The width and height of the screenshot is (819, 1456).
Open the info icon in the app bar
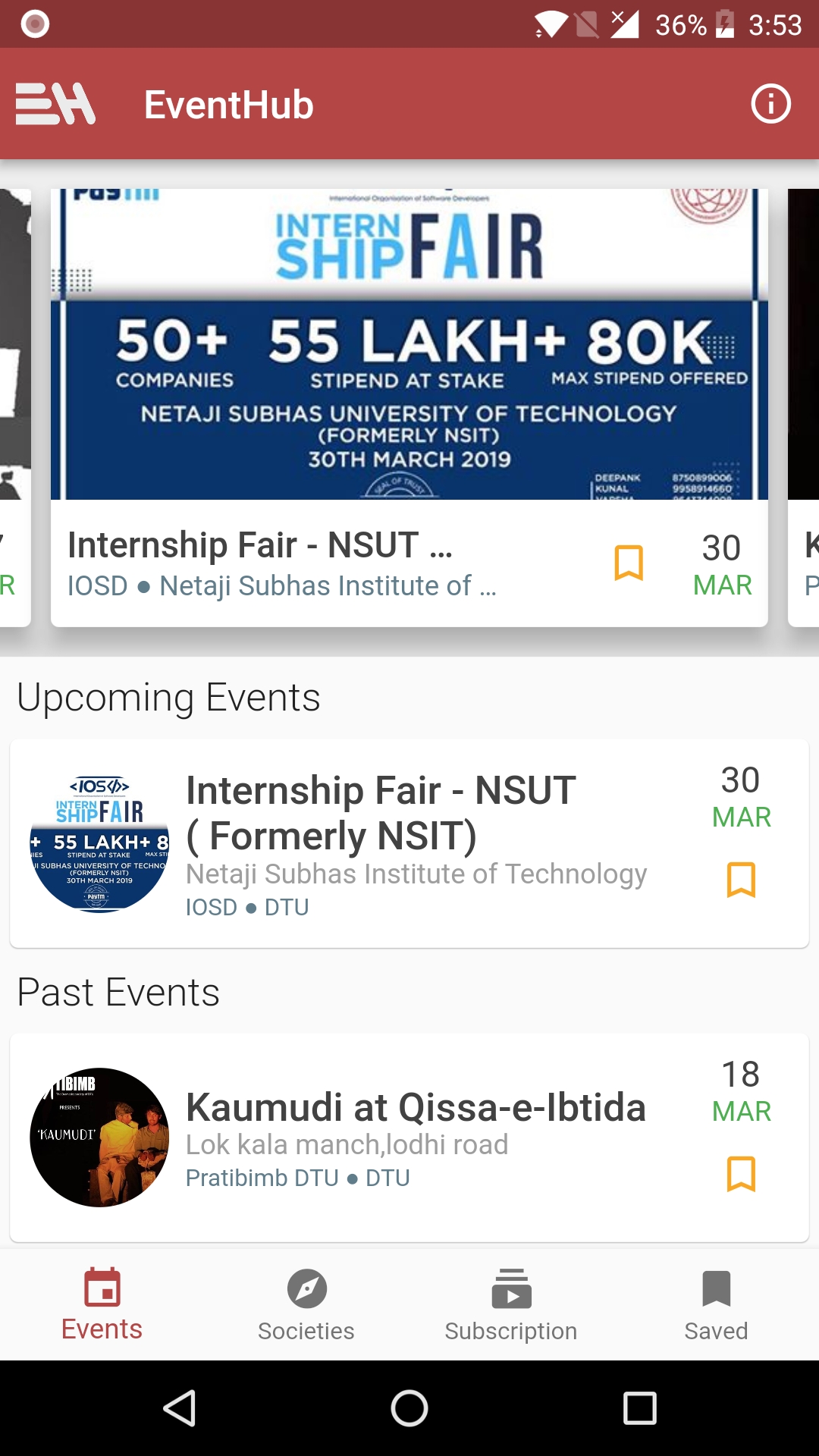(770, 104)
